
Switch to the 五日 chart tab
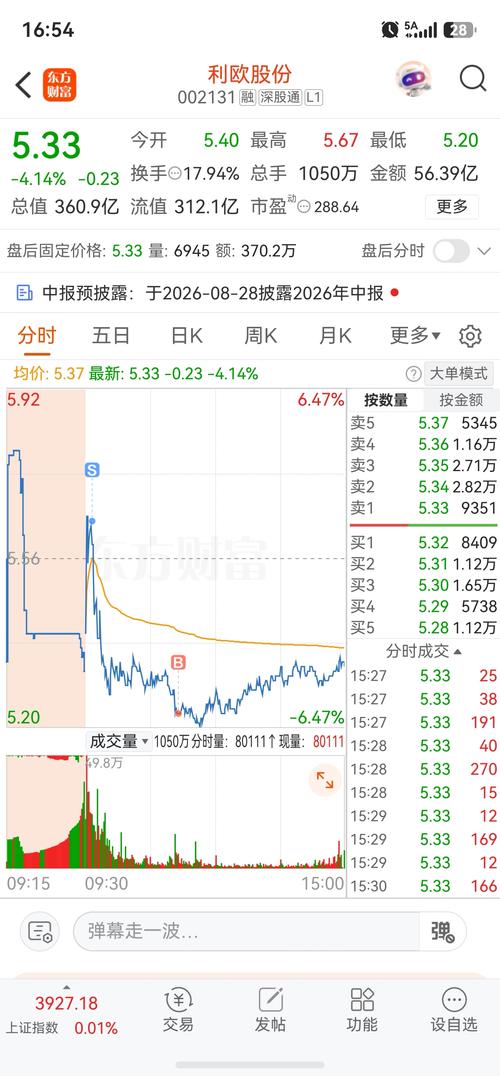111,336
